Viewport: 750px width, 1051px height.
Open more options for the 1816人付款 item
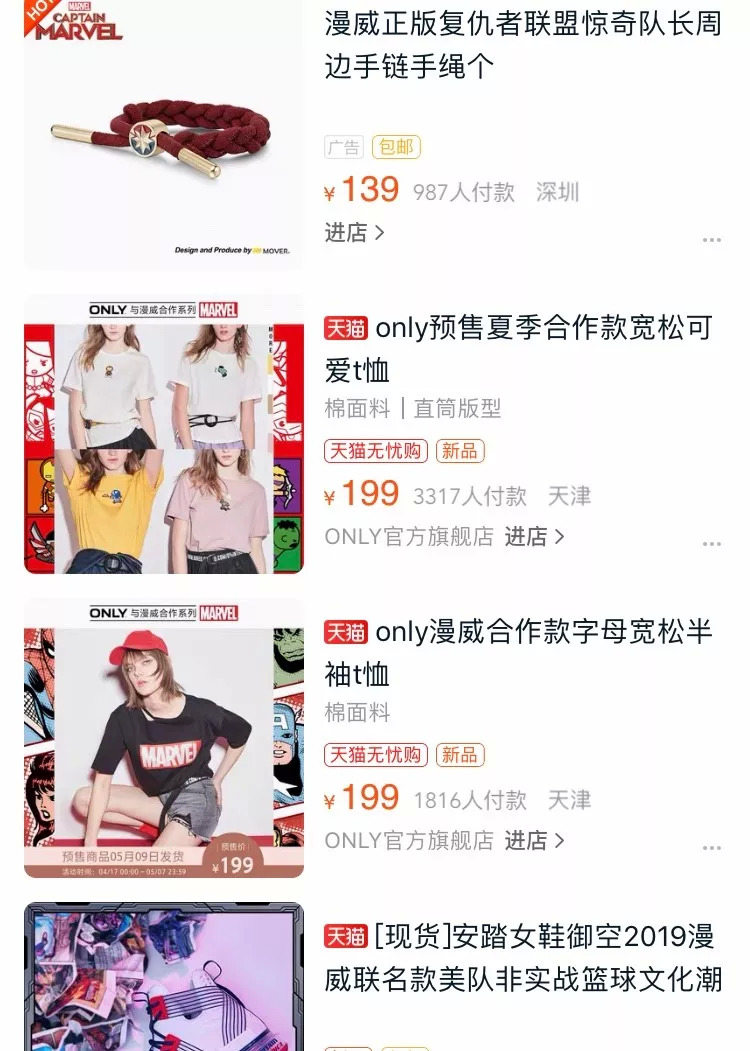(x=711, y=848)
